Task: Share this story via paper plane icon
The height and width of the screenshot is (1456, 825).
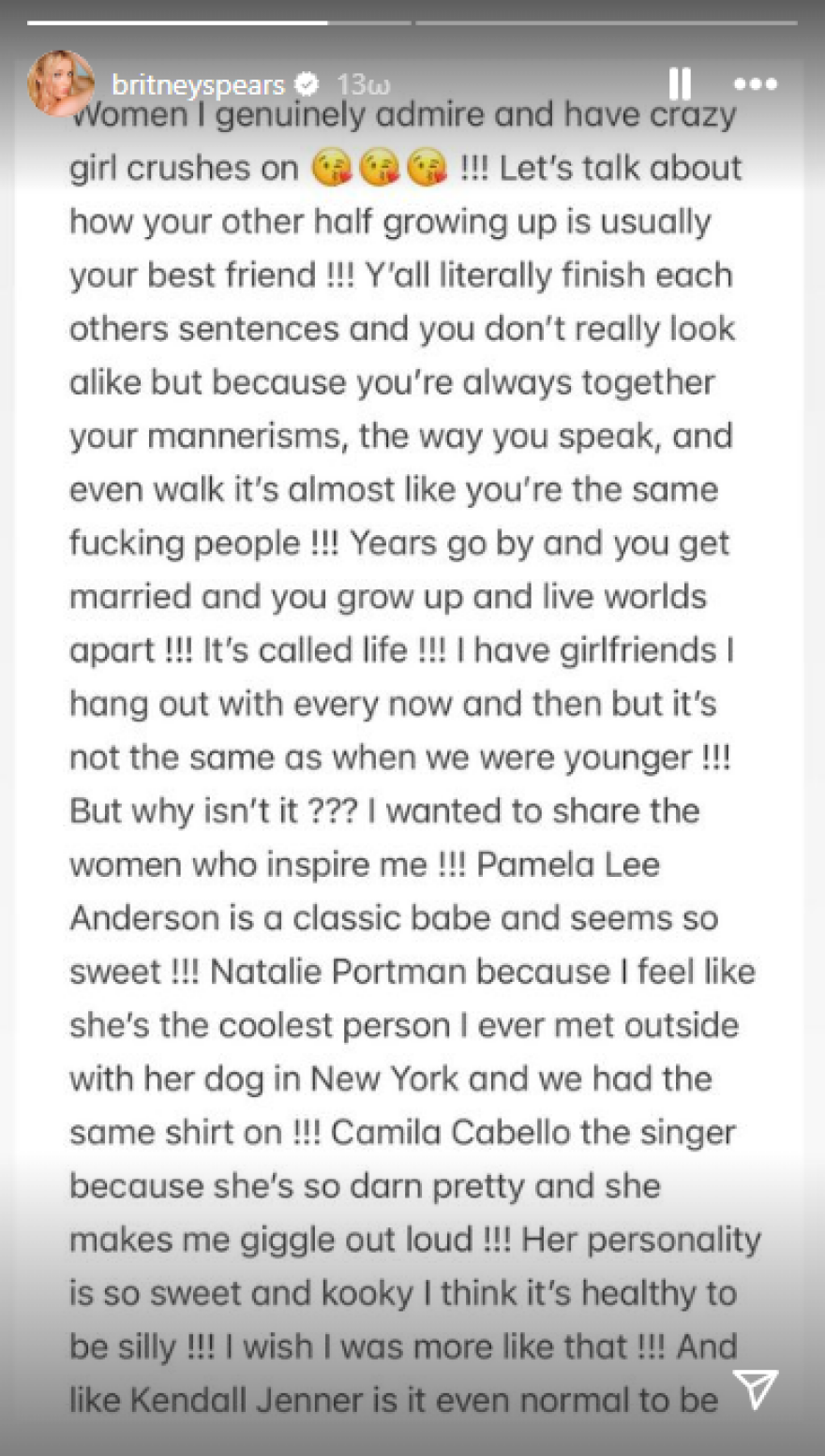Action: tap(756, 1388)
